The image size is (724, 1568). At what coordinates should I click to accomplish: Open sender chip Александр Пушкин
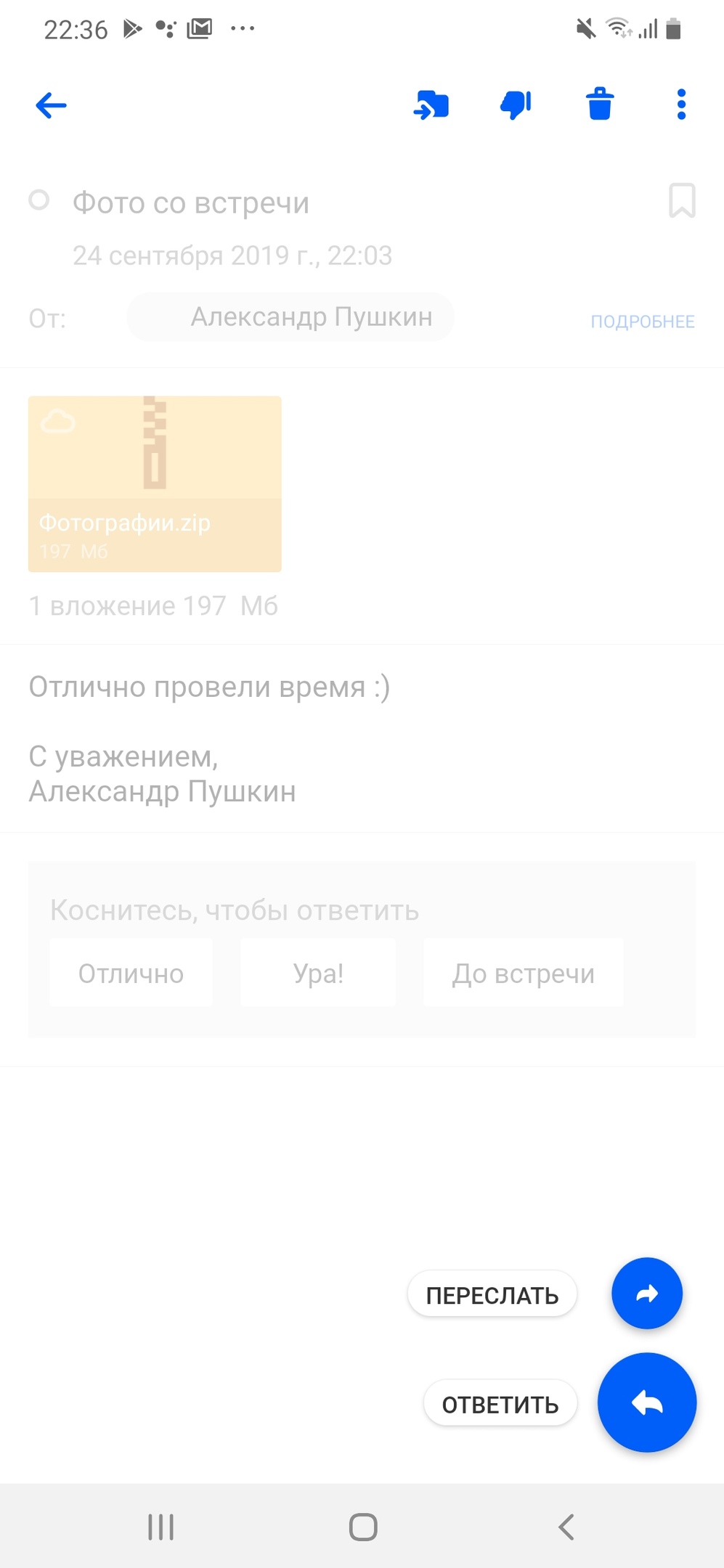click(x=290, y=317)
